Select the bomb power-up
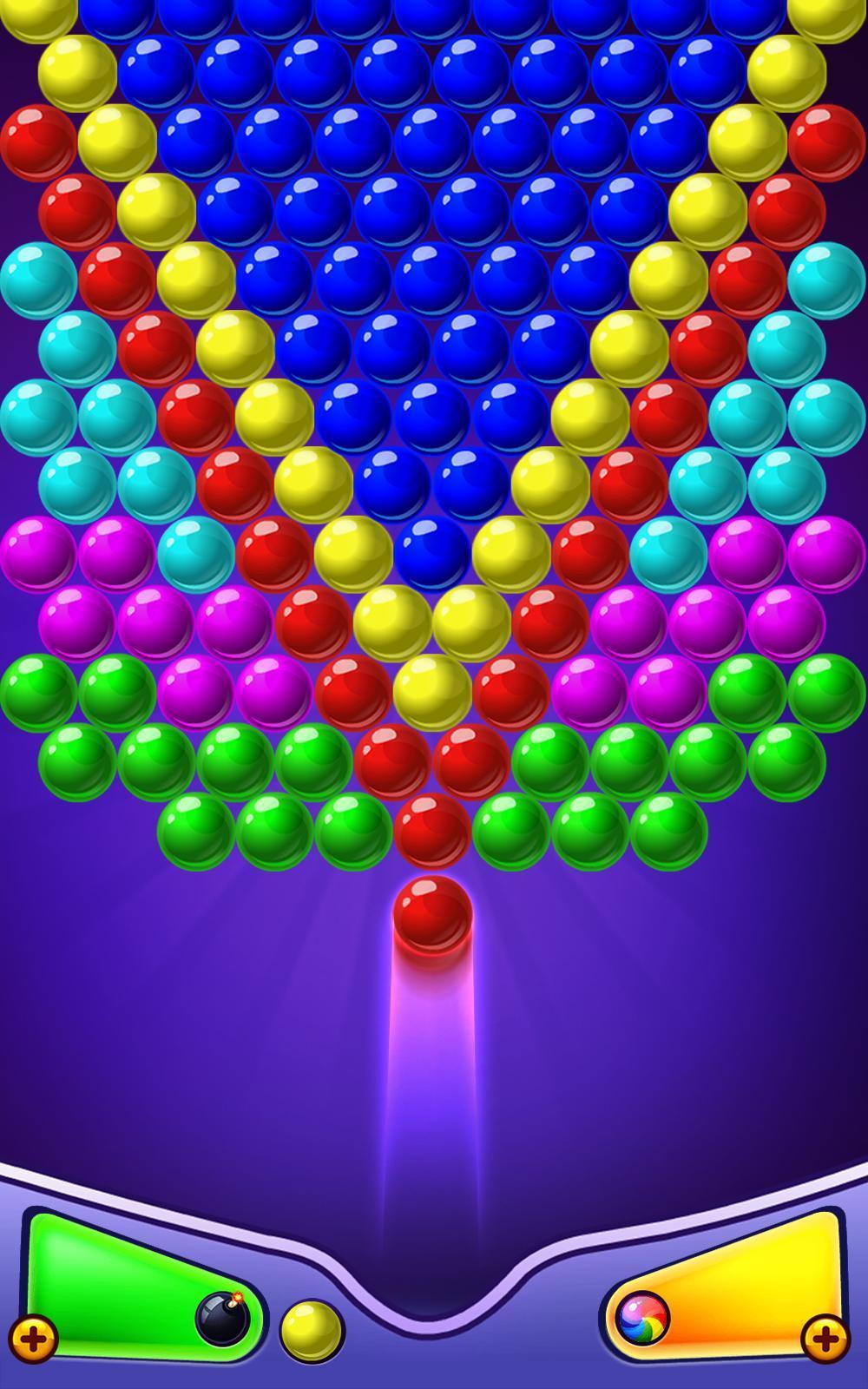 click(x=222, y=1319)
